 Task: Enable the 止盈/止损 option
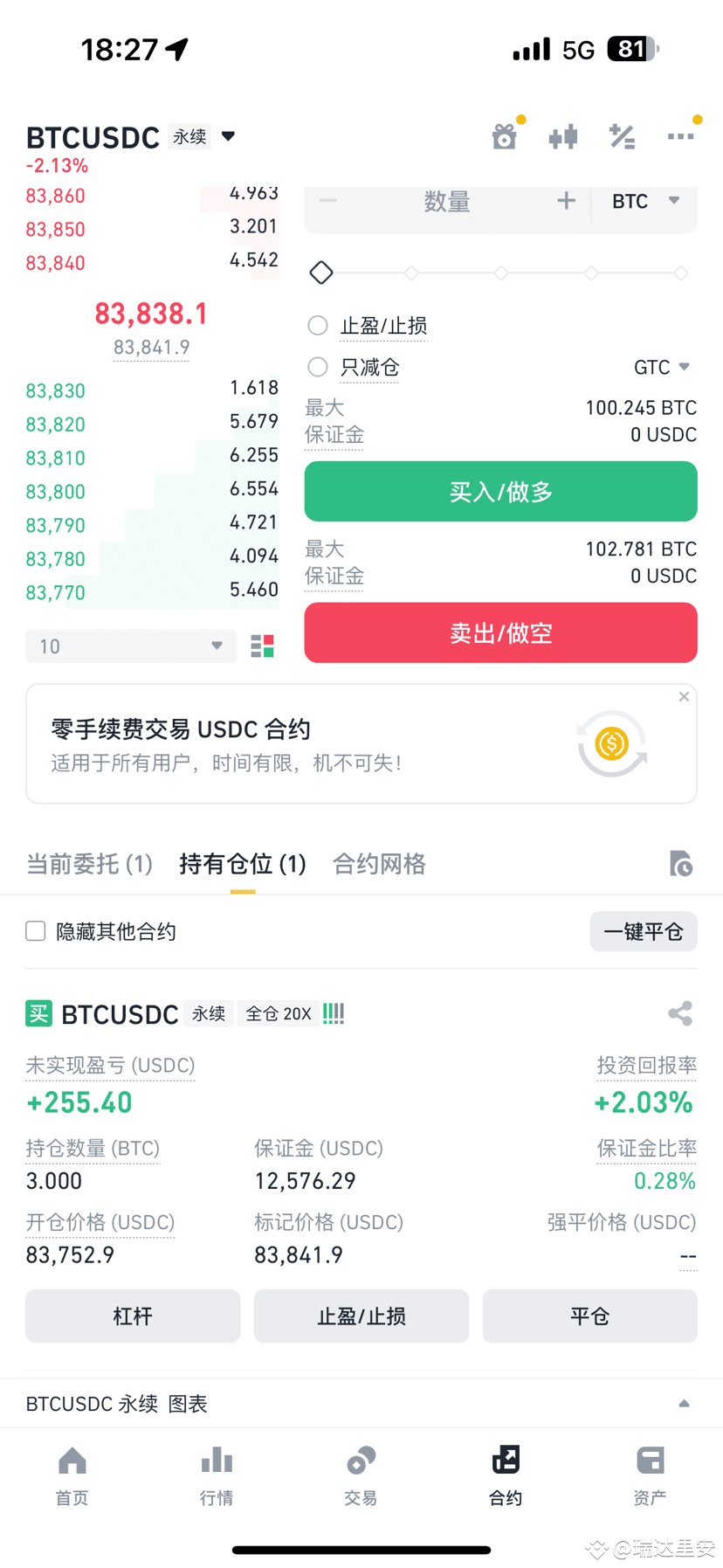tap(318, 325)
